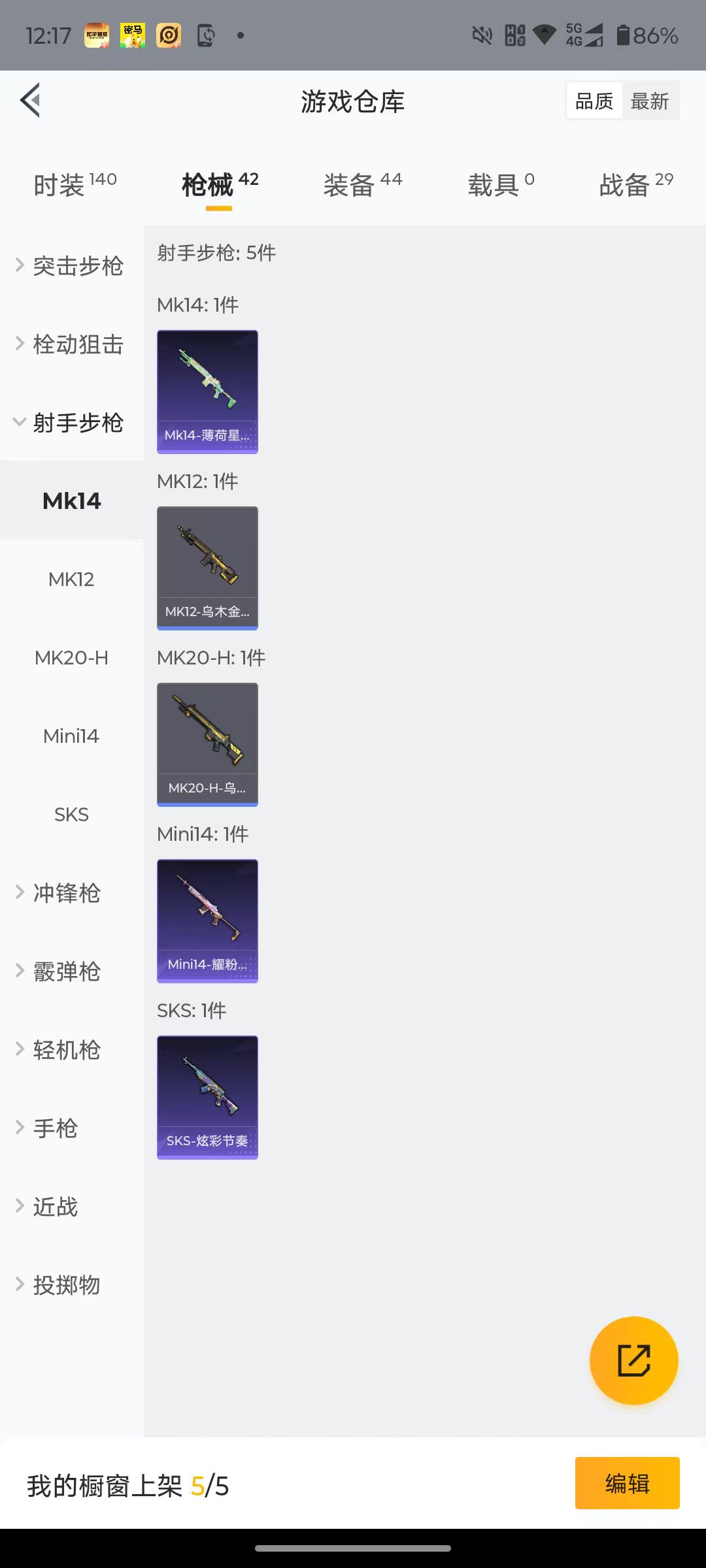Select the Mini14-耀粉 weapon skin

(x=207, y=920)
